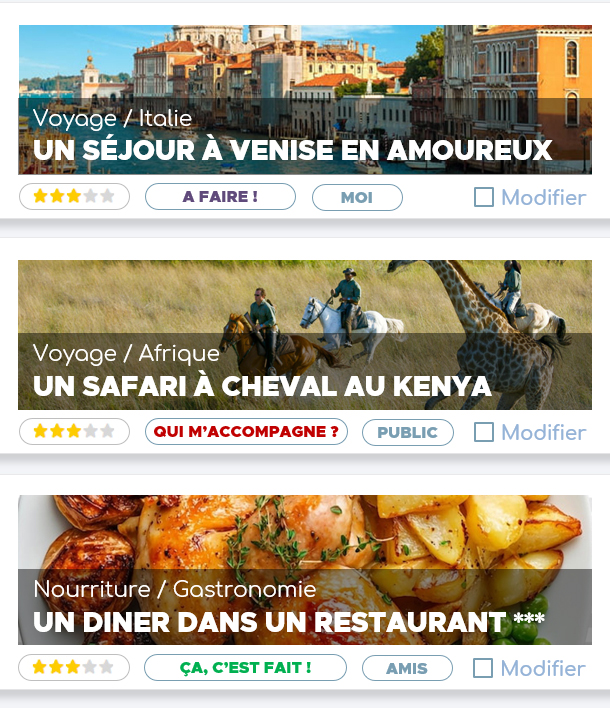The width and height of the screenshot is (610, 708).
Task: Select the PUBLIC visibility chip
Action: (x=407, y=433)
